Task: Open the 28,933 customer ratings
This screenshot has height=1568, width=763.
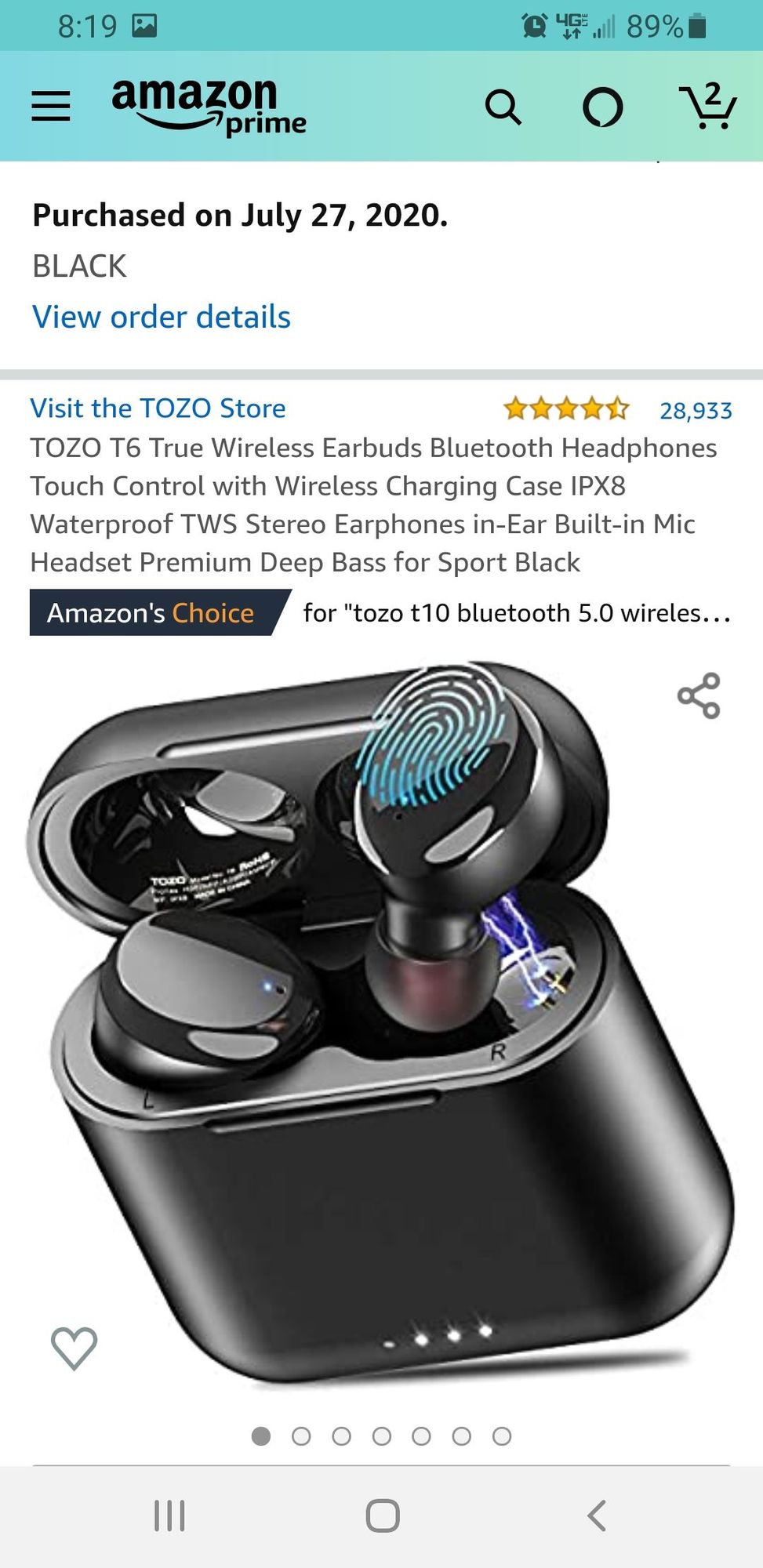Action: coord(696,410)
